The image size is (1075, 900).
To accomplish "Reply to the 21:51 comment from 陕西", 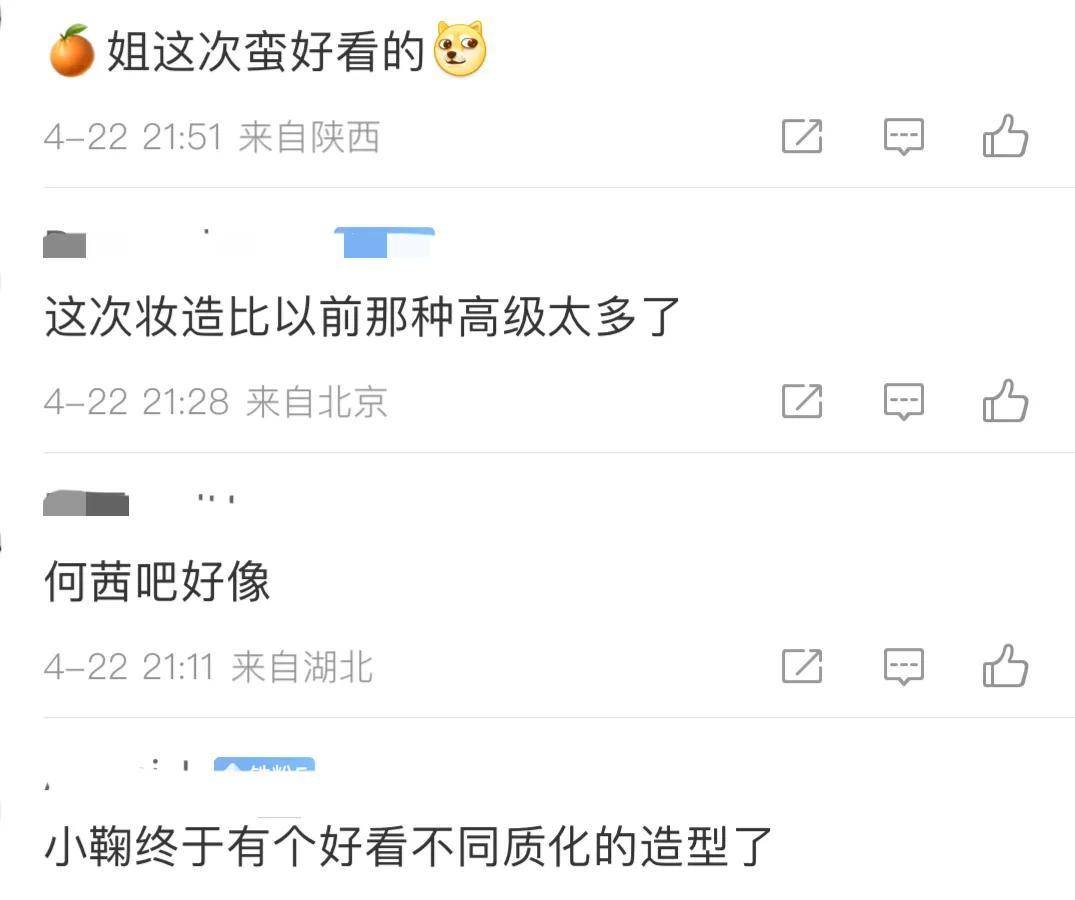I will [903, 137].
